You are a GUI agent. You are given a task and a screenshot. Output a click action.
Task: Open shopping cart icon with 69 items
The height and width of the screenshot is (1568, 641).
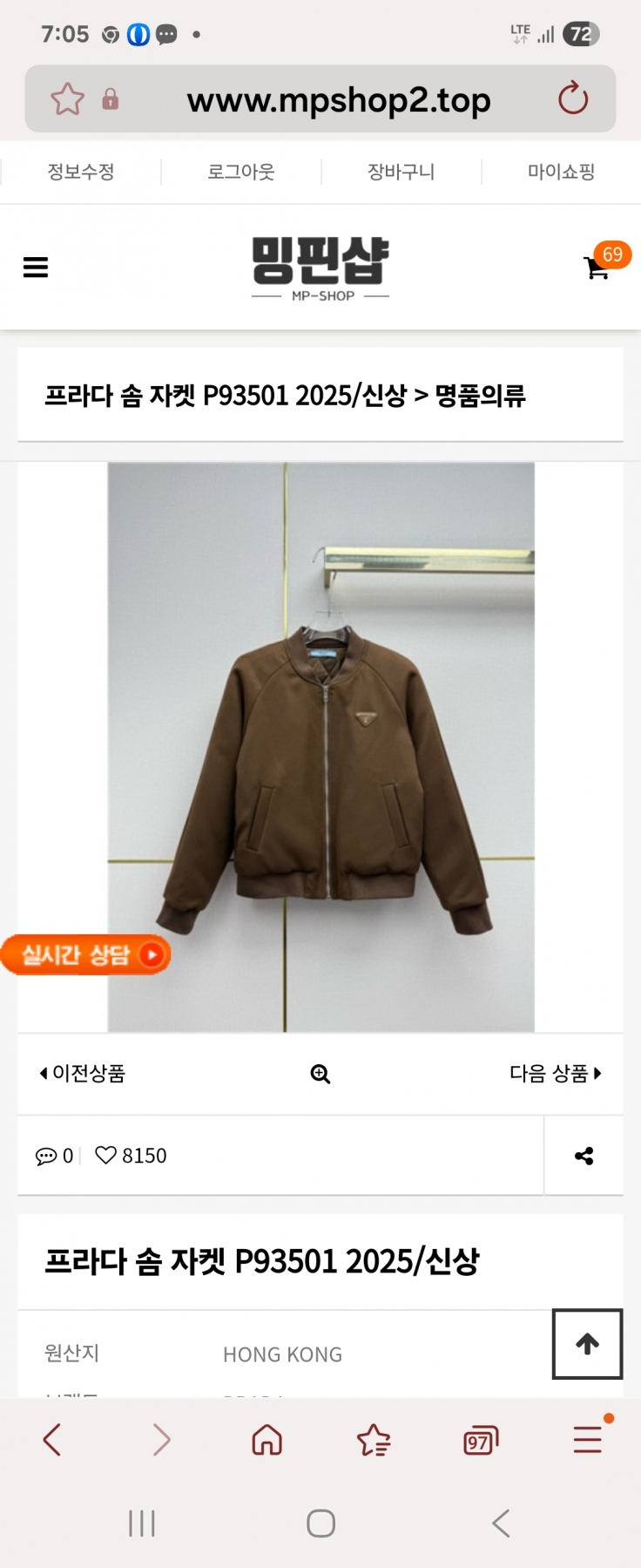pyautogui.click(x=598, y=266)
